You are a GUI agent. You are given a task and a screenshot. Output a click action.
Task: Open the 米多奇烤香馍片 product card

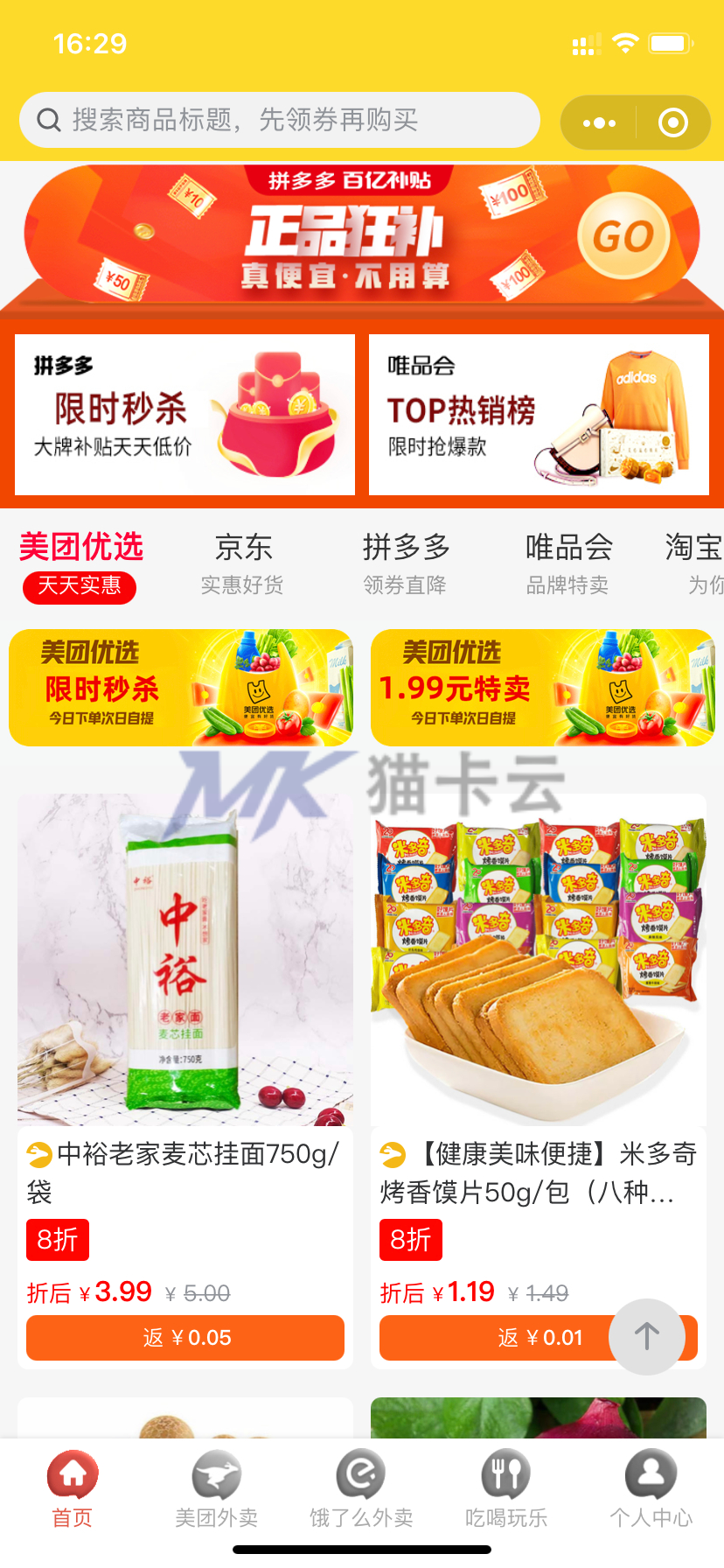[539, 1081]
